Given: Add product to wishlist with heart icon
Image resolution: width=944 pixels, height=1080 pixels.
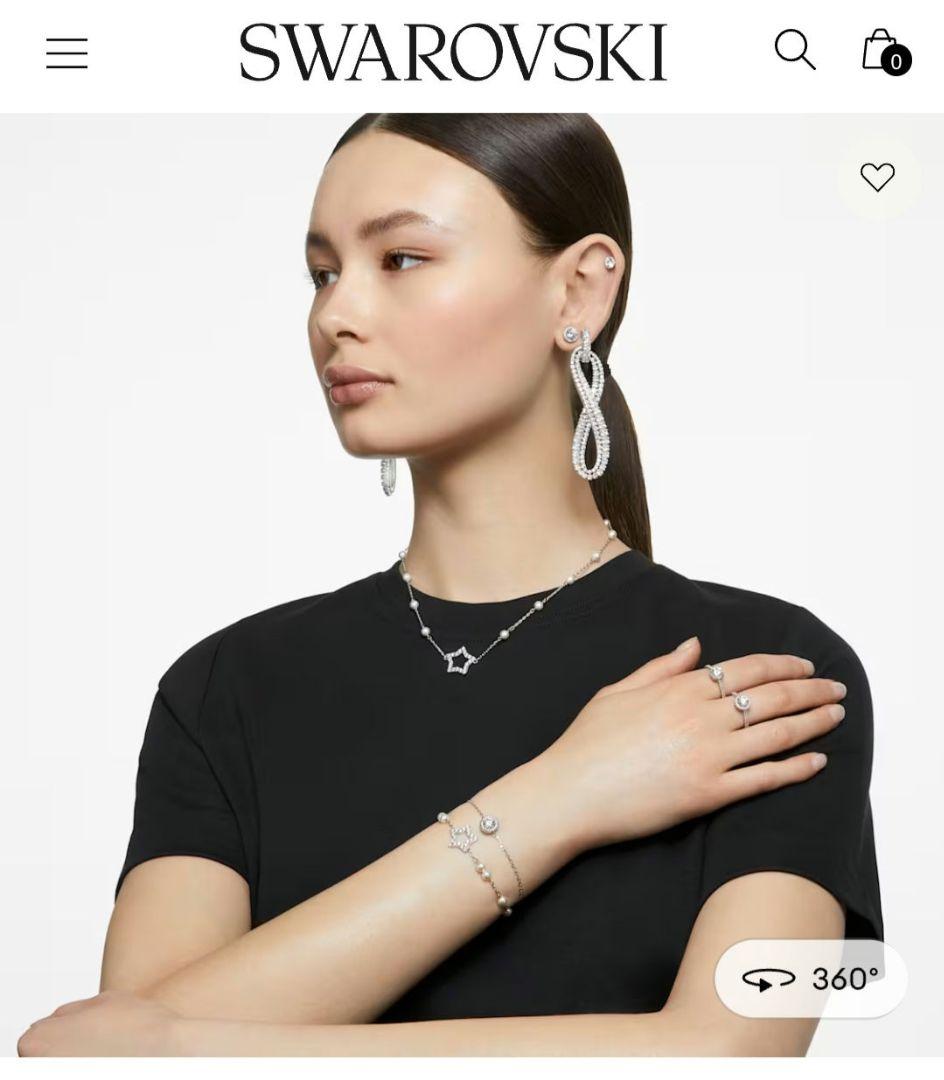Looking at the screenshot, I should [x=877, y=178].
